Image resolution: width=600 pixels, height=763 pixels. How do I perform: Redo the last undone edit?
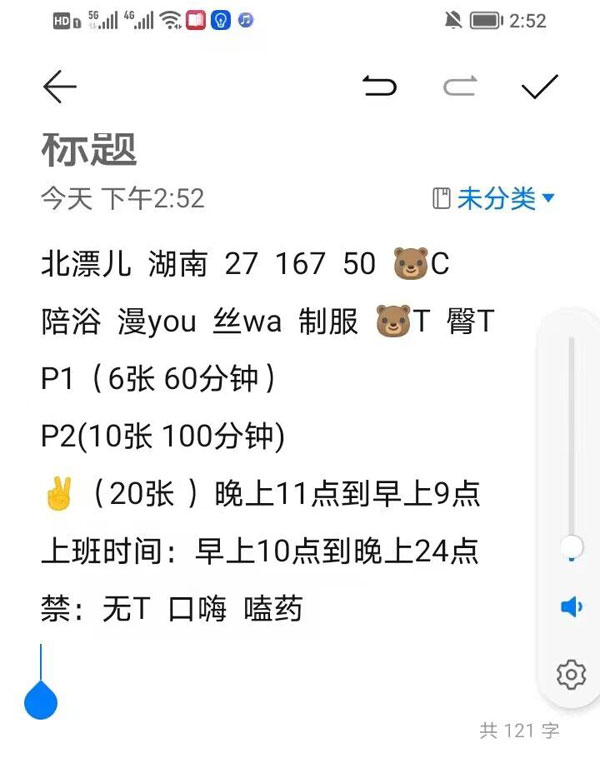[x=460, y=88]
